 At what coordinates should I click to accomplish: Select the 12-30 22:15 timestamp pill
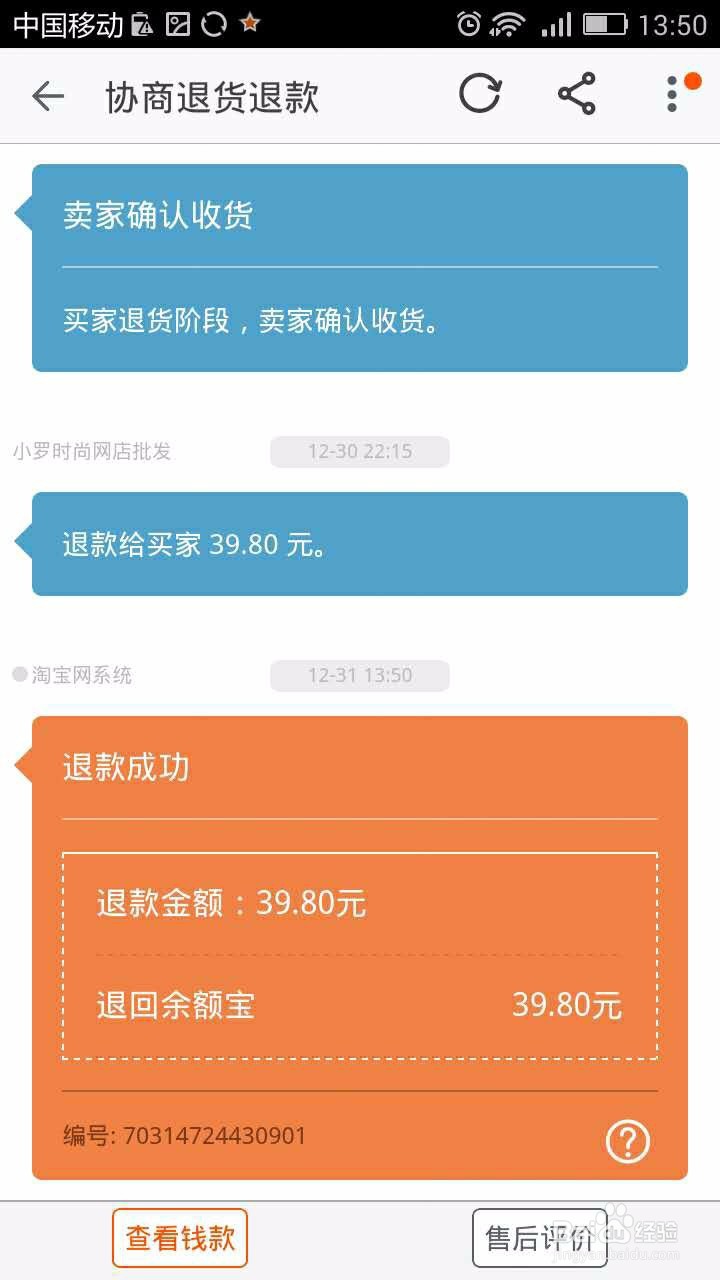[x=360, y=451]
